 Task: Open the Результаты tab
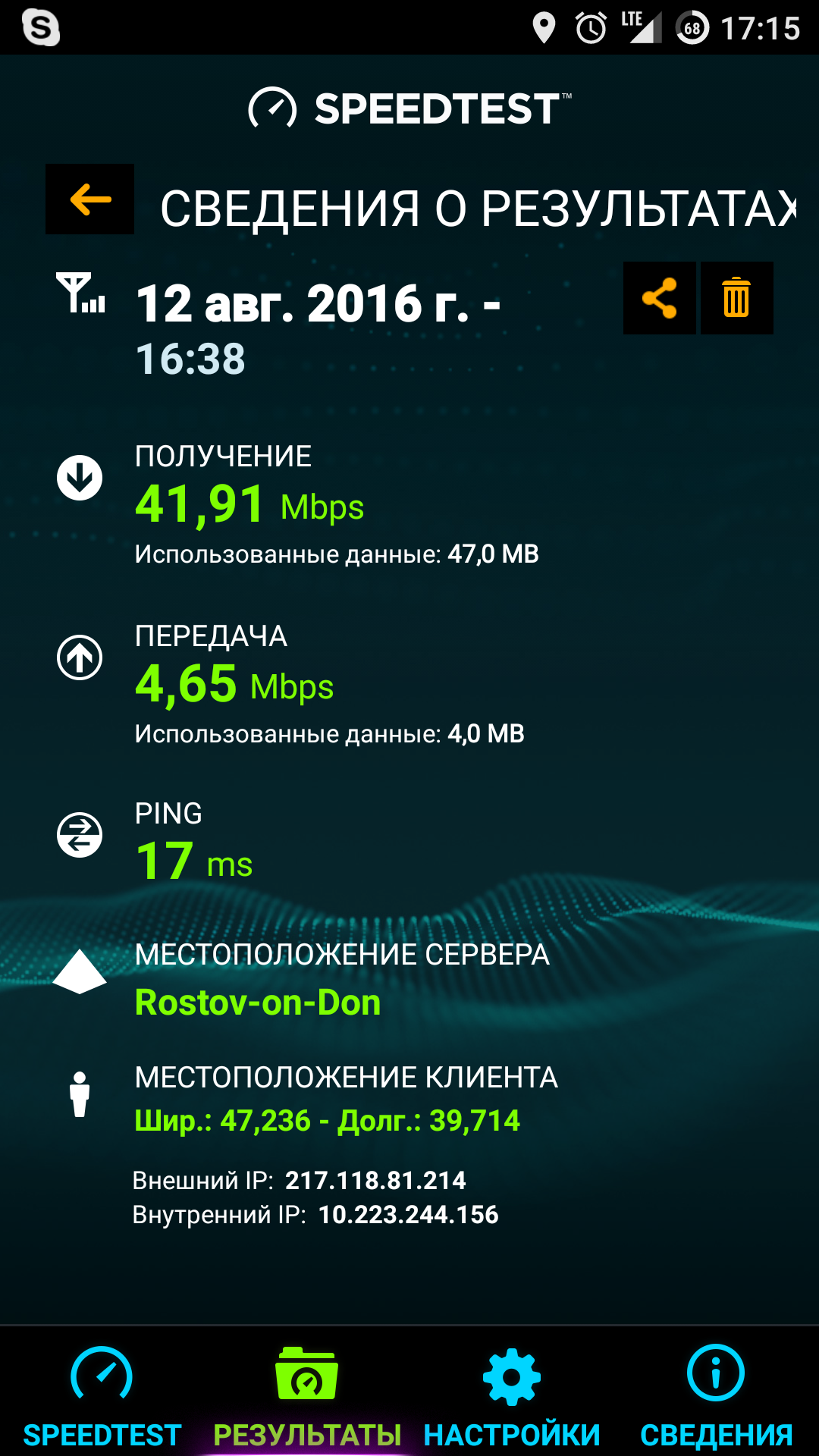click(307, 1397)
